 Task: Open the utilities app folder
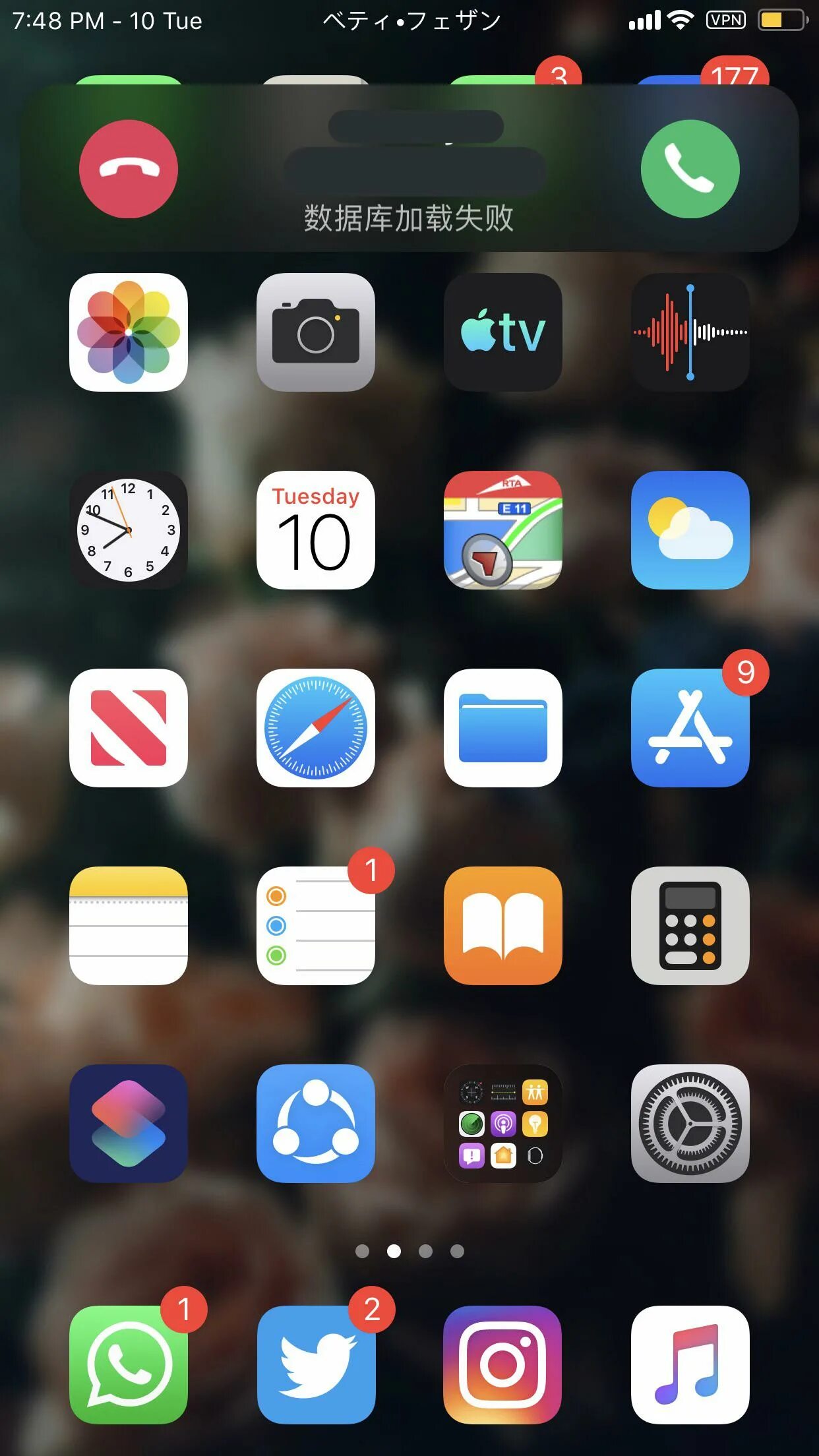[503, 1124]
